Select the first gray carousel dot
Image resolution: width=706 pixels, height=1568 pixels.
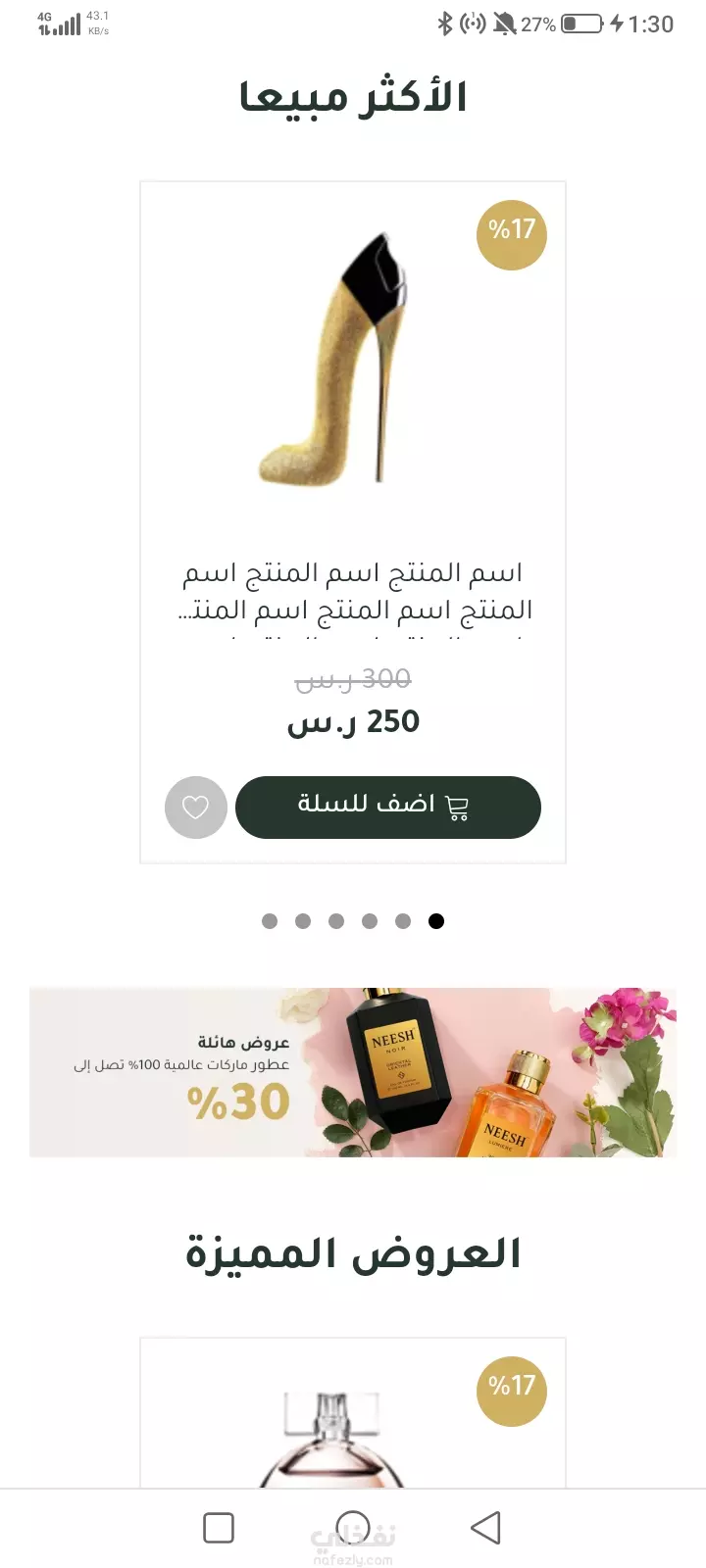point(270,921)
